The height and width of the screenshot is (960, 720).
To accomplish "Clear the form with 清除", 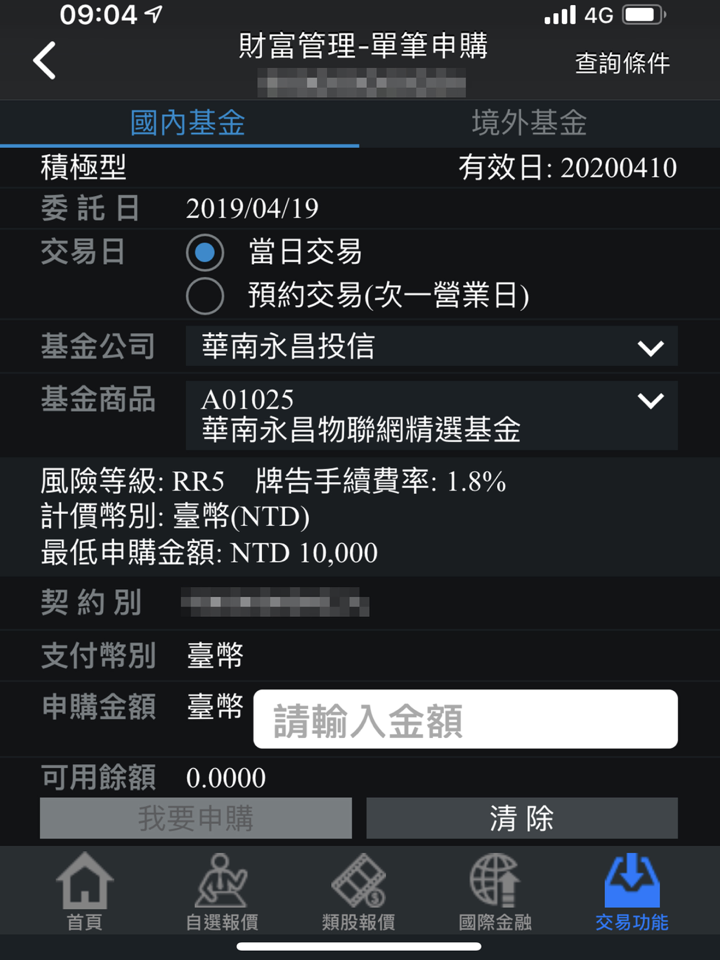I will click(521, 818).
